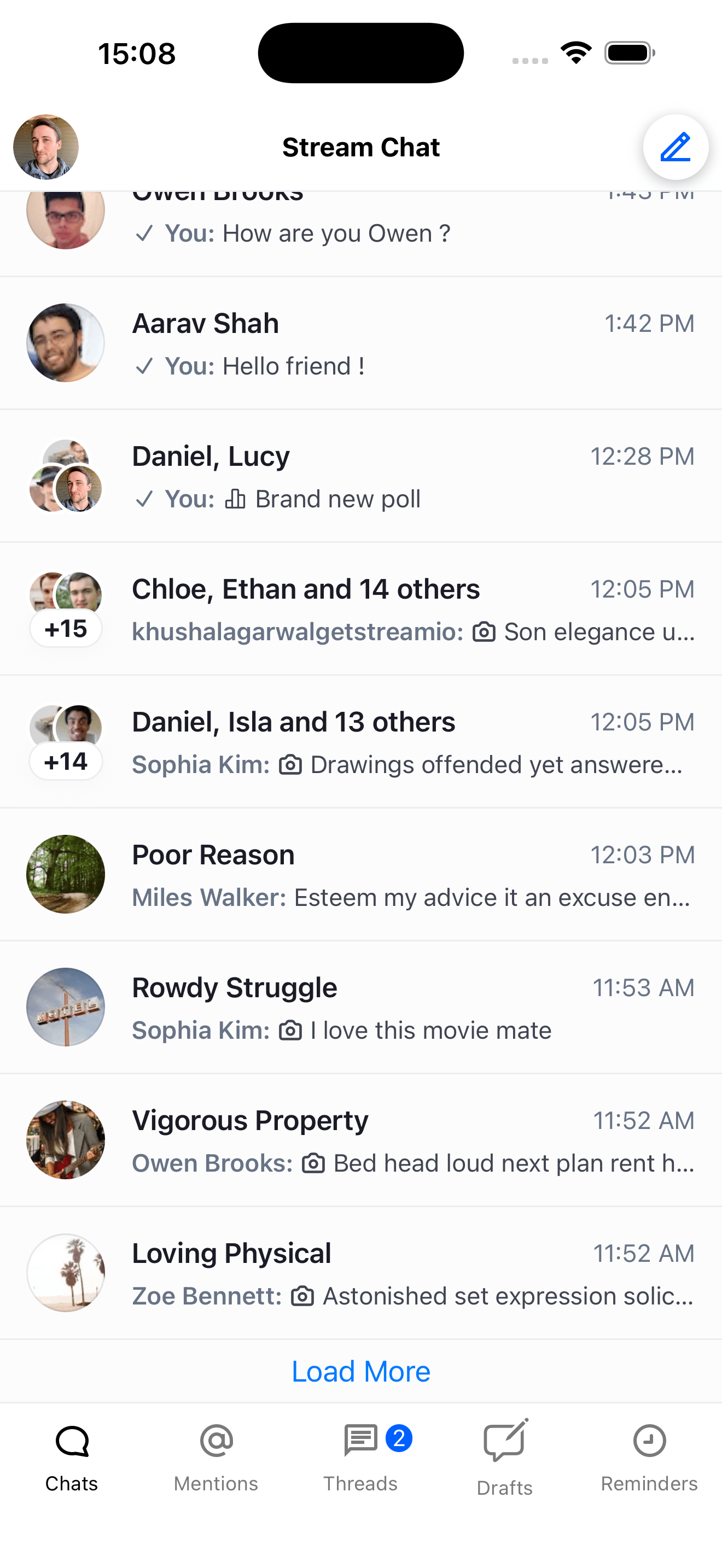This screenshot has width=722, height=1568.
Task: Open the Daniel, Lucy group chat
Action: click(x=360, y=477)
